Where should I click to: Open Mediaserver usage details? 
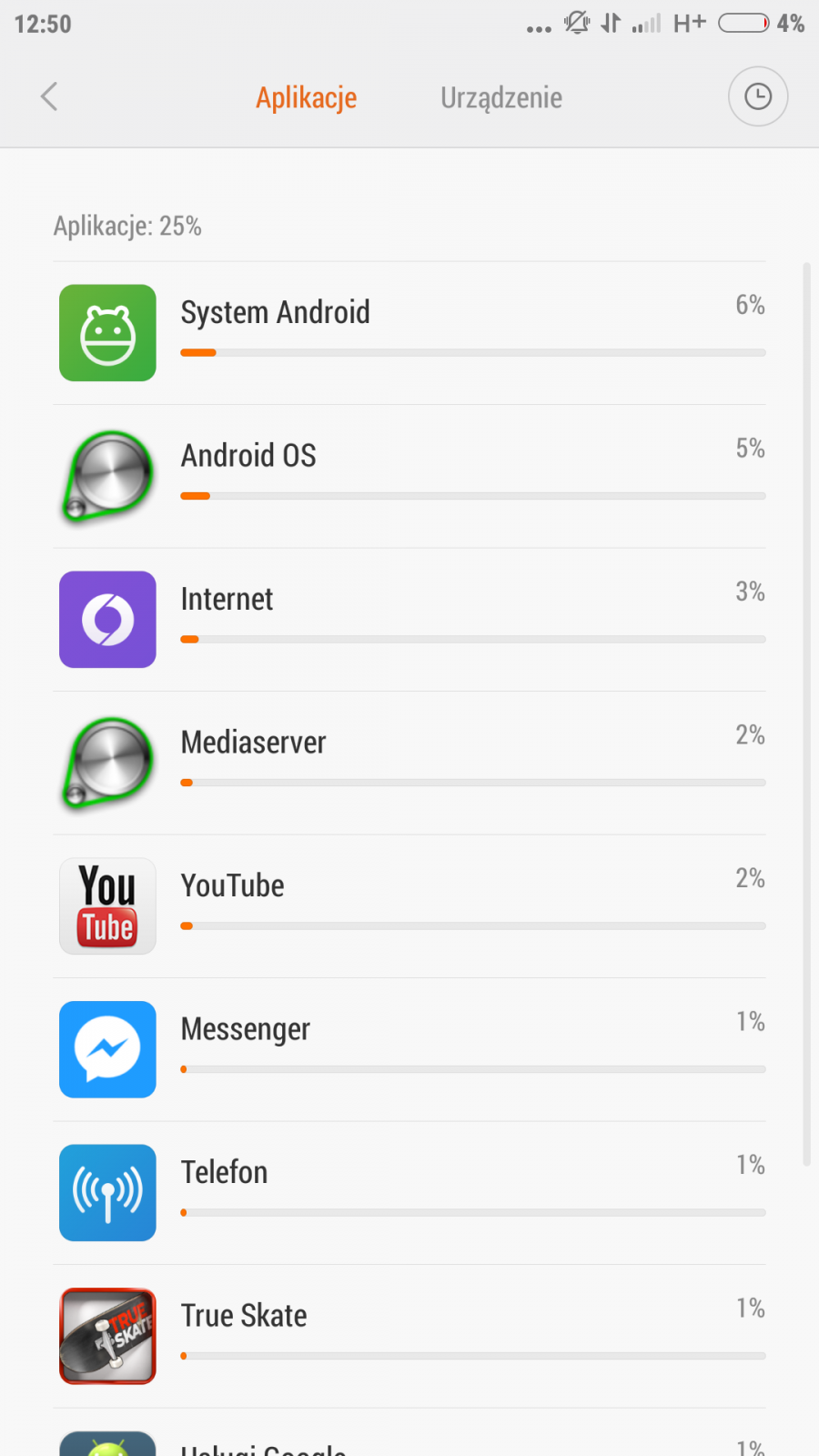click(x=409, y=763)
